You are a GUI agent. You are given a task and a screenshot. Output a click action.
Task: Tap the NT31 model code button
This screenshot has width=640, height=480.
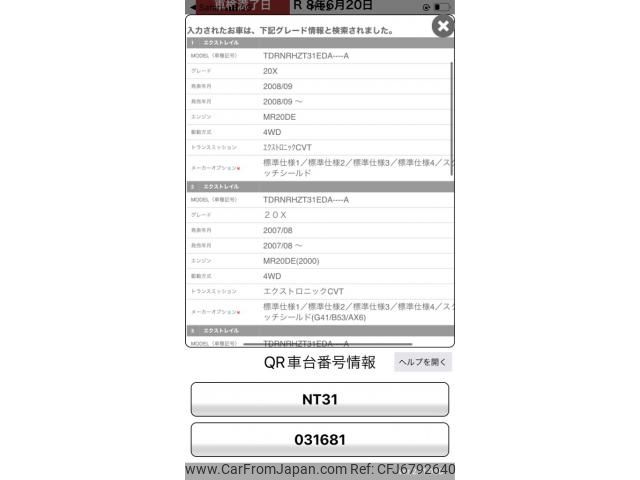(x=320, y=399)
